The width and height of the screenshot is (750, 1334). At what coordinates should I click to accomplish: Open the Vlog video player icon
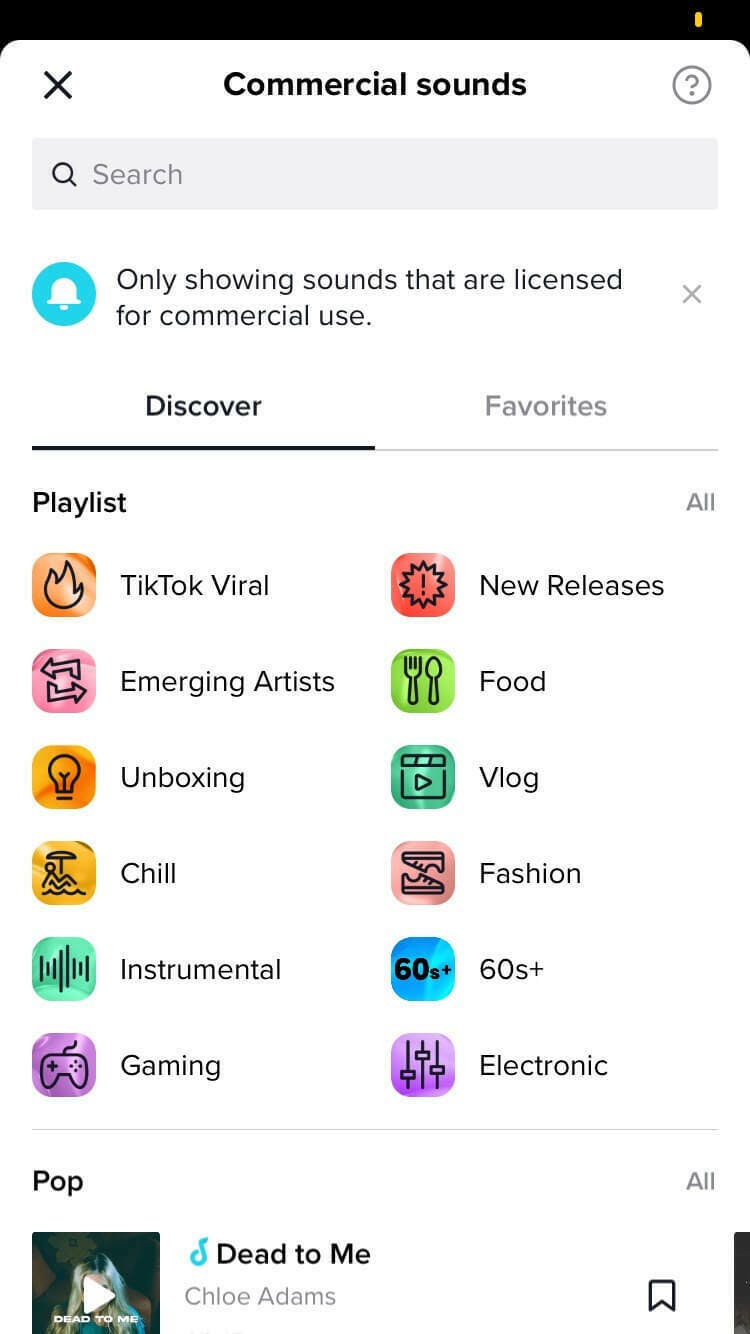422,777
